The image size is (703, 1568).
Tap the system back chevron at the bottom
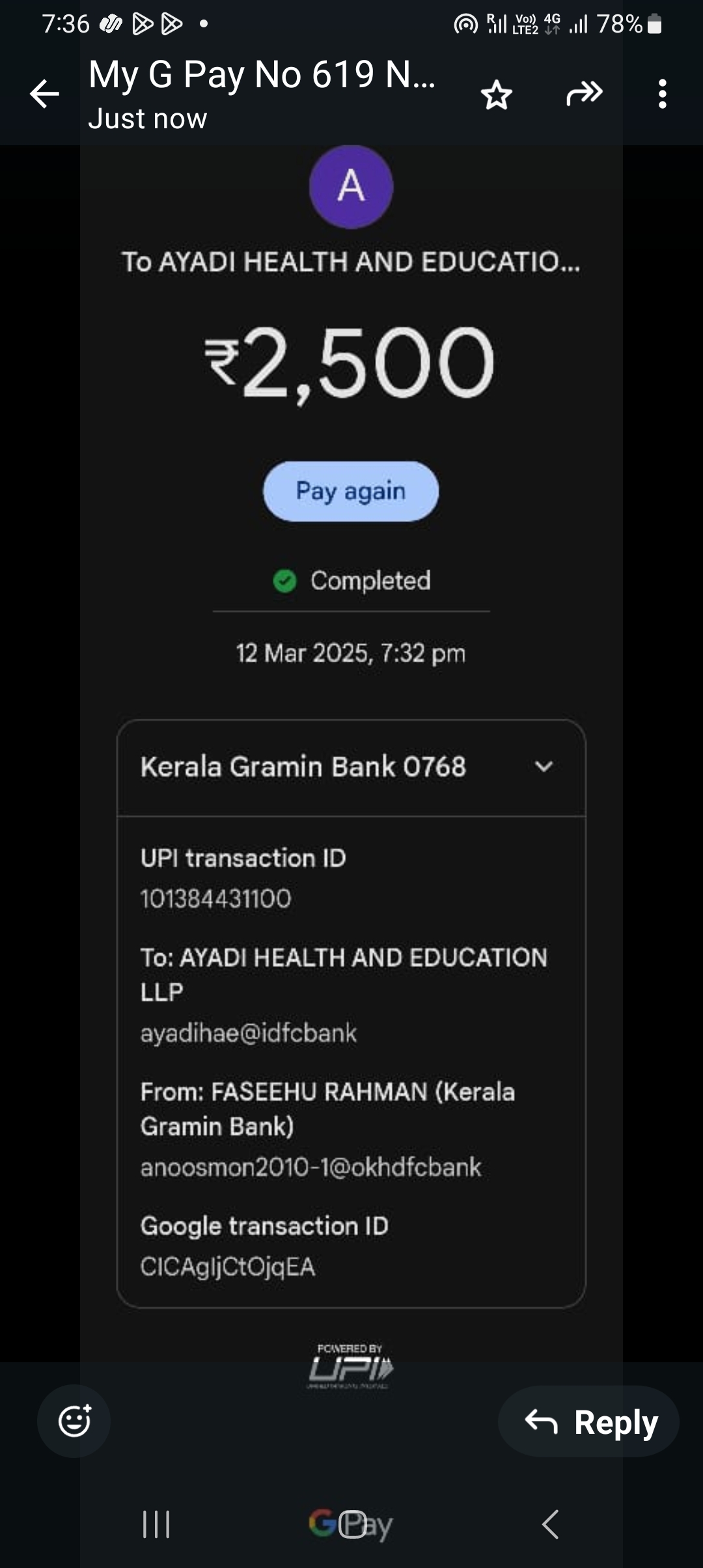coord(550,1524)
